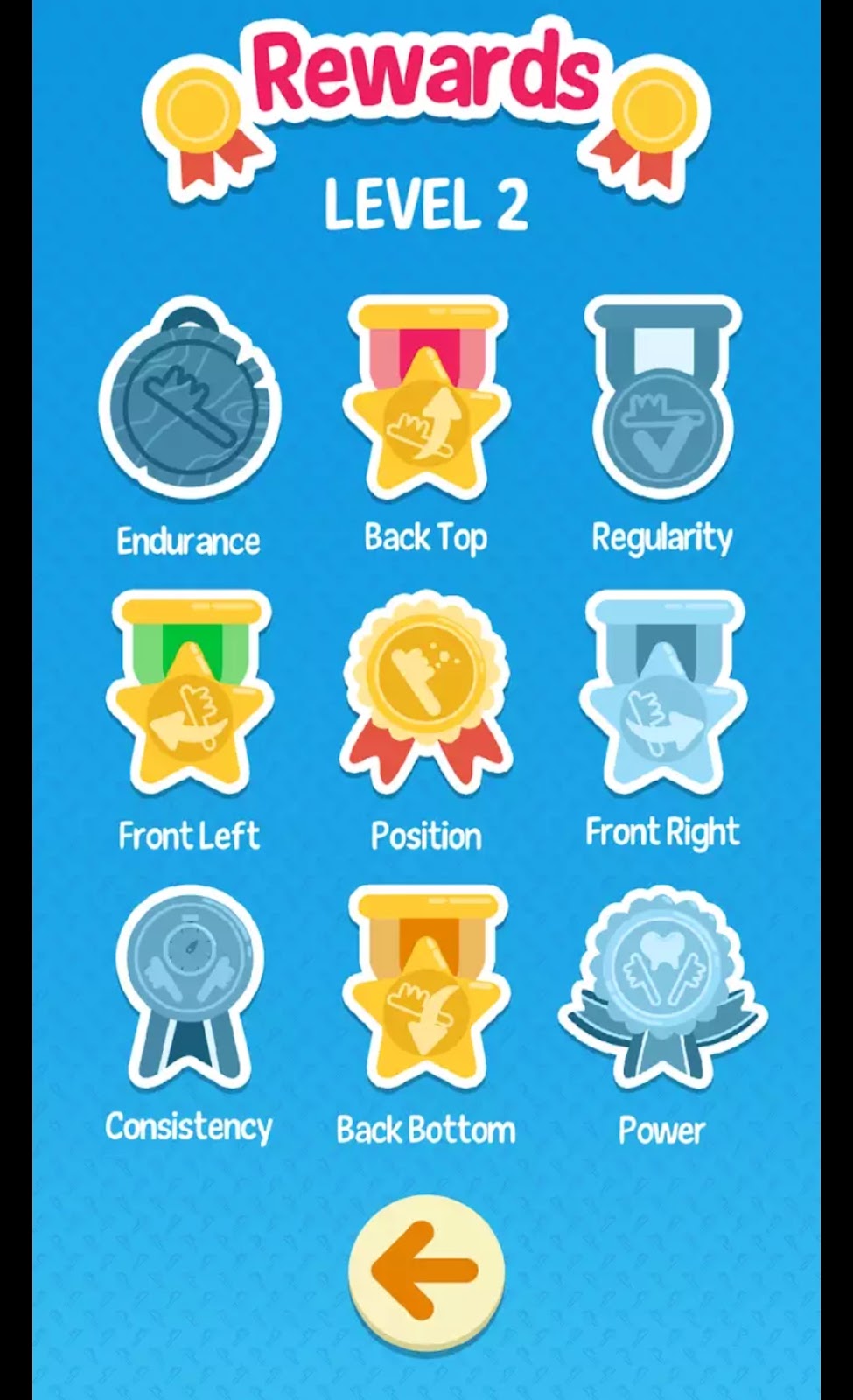
Task: Tap the Position rosette badge
Action: coord(426,696)
